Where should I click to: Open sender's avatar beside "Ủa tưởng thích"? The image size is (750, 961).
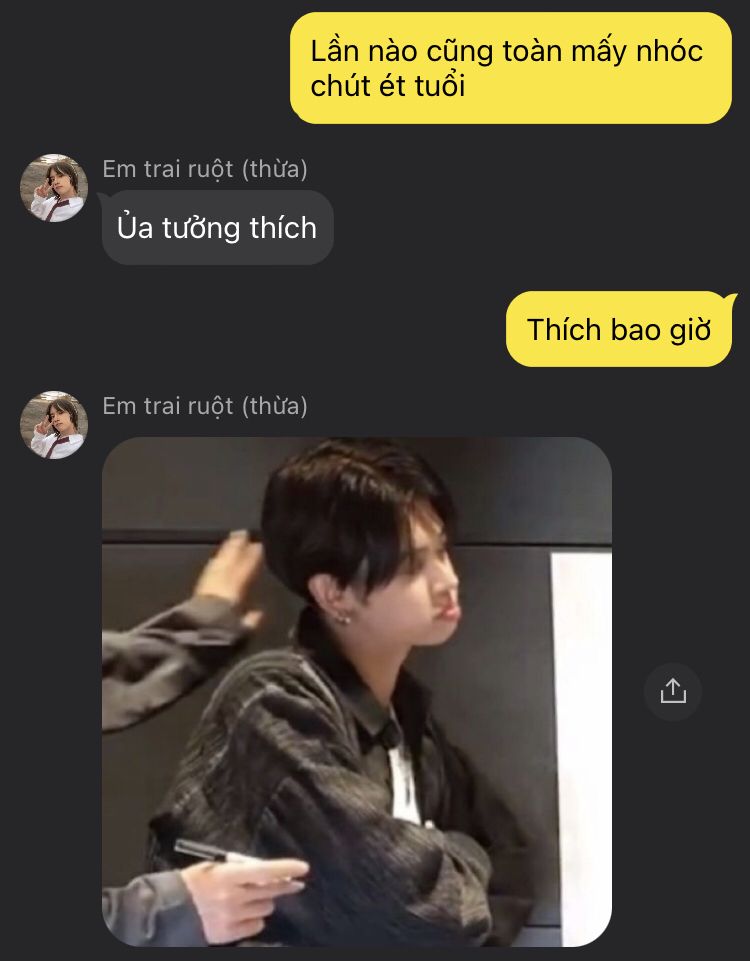click(54, 188)
